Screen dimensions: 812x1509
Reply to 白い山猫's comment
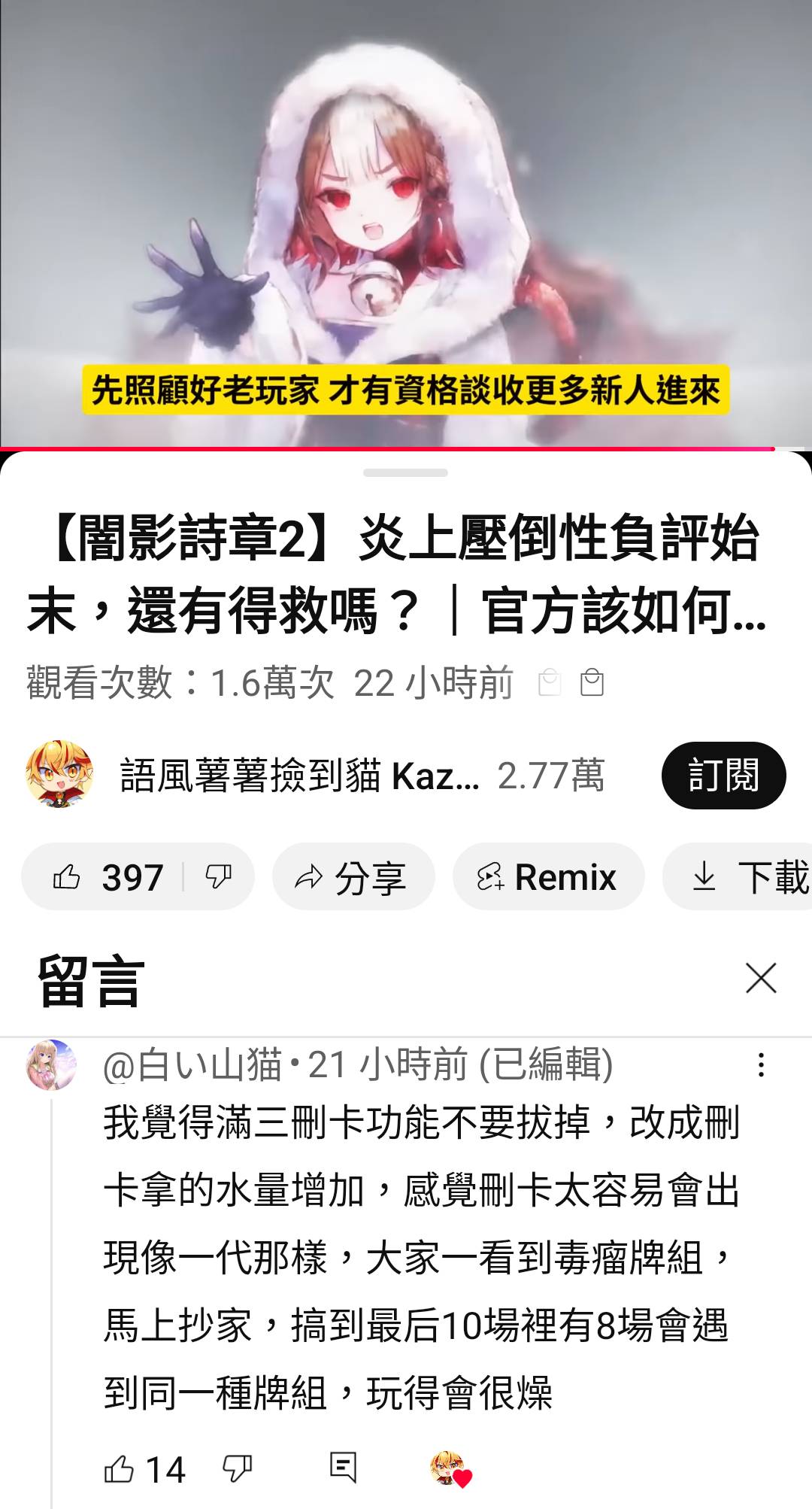coord(343,1468)
